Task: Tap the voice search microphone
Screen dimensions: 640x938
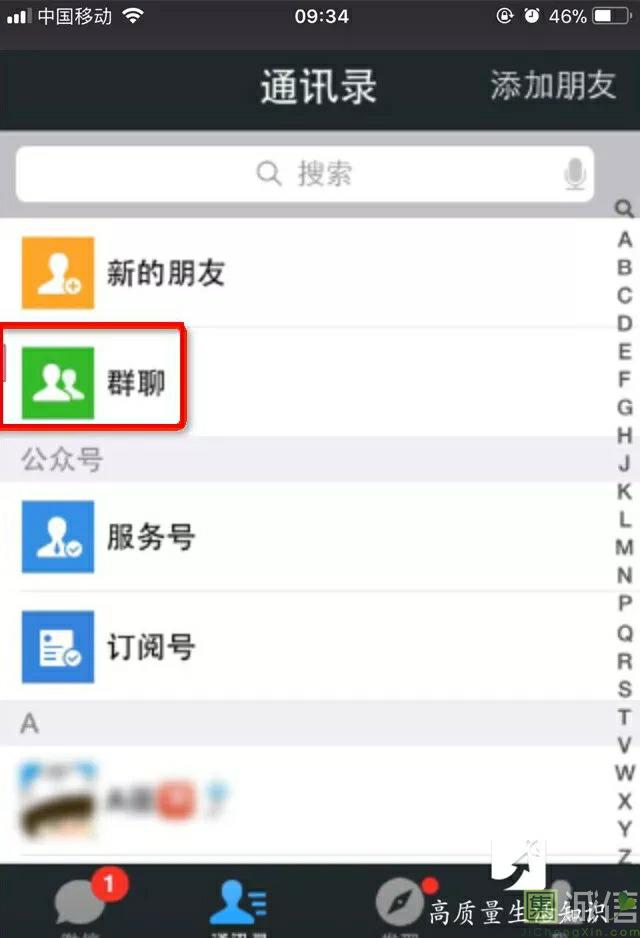Action: pos(574,176)
